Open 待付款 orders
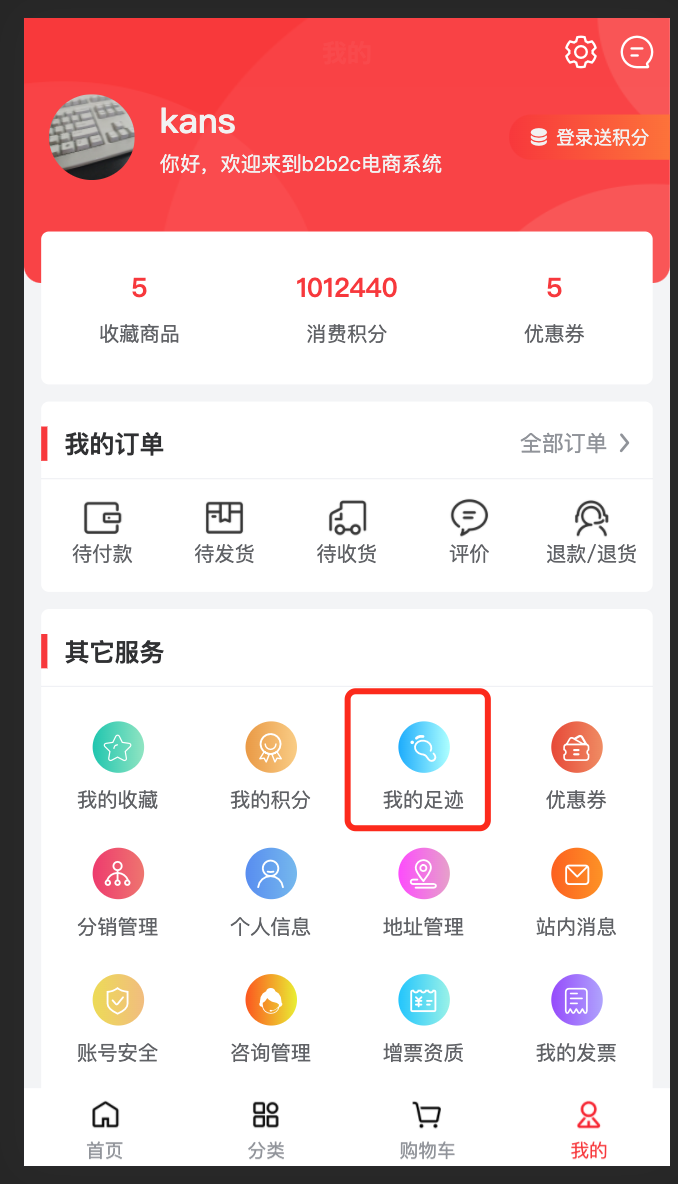The width and height of the screenshot is (678, 1184). click(x=102, y=532)
